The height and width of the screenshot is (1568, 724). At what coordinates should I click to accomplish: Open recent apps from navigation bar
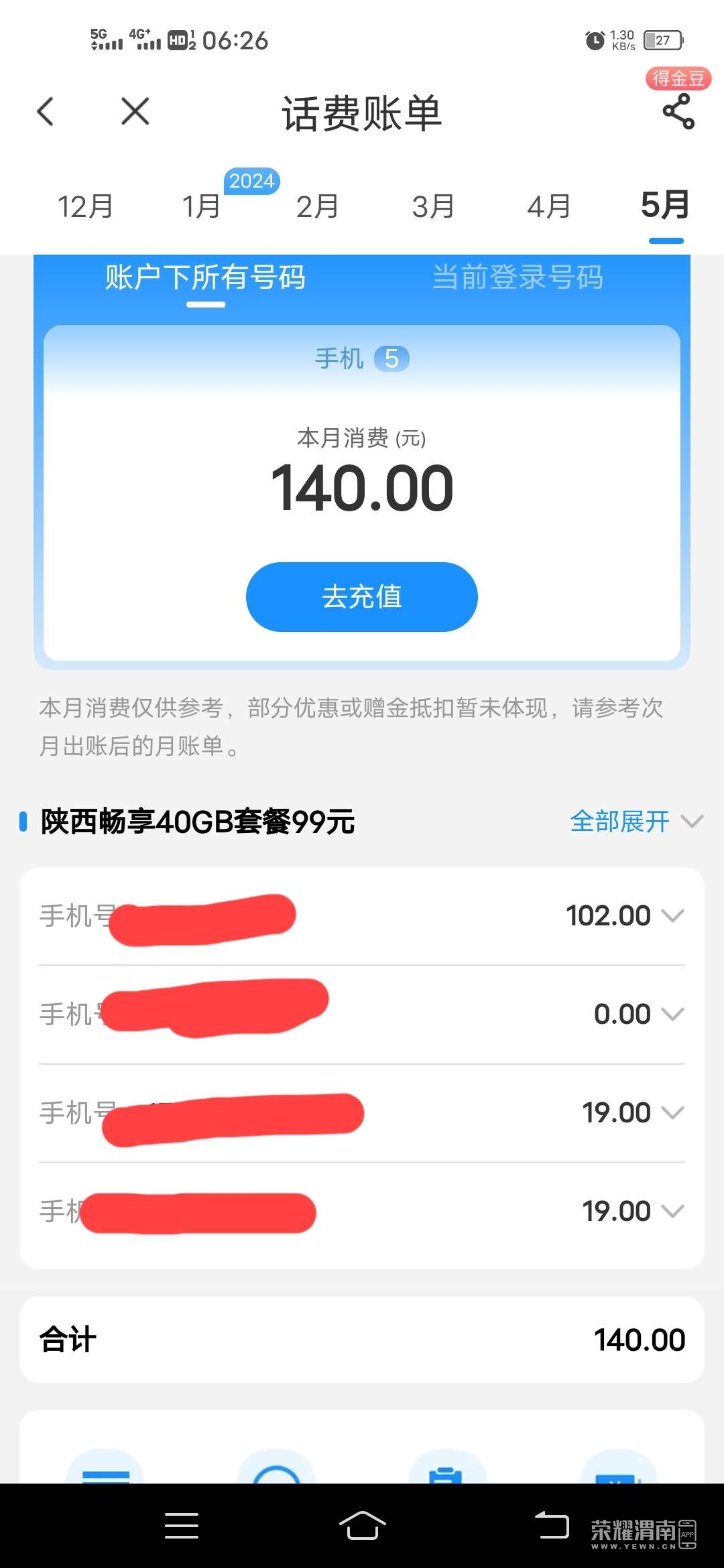pos(182,1525)
